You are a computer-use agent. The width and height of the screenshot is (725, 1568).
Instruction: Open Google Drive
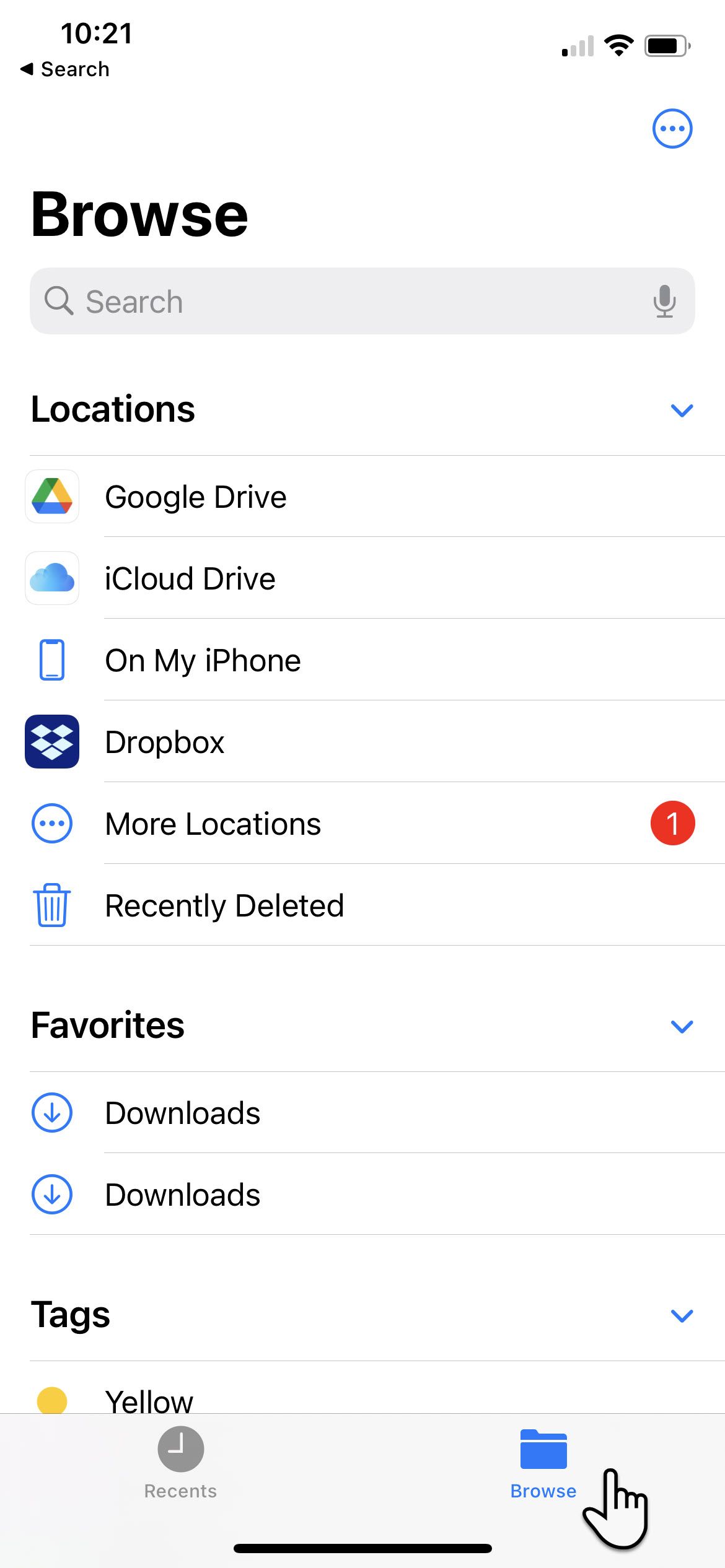tap(374, 497)
